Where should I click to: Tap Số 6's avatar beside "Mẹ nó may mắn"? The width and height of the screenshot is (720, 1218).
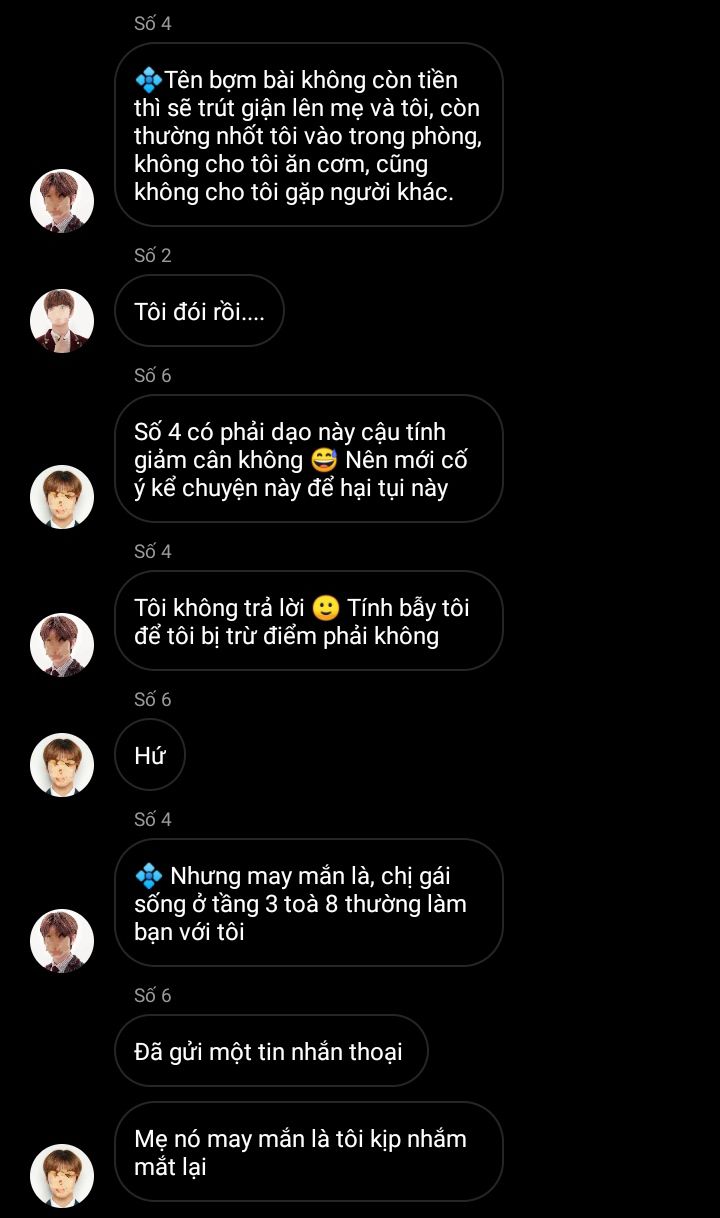[x=62, y=1176]
